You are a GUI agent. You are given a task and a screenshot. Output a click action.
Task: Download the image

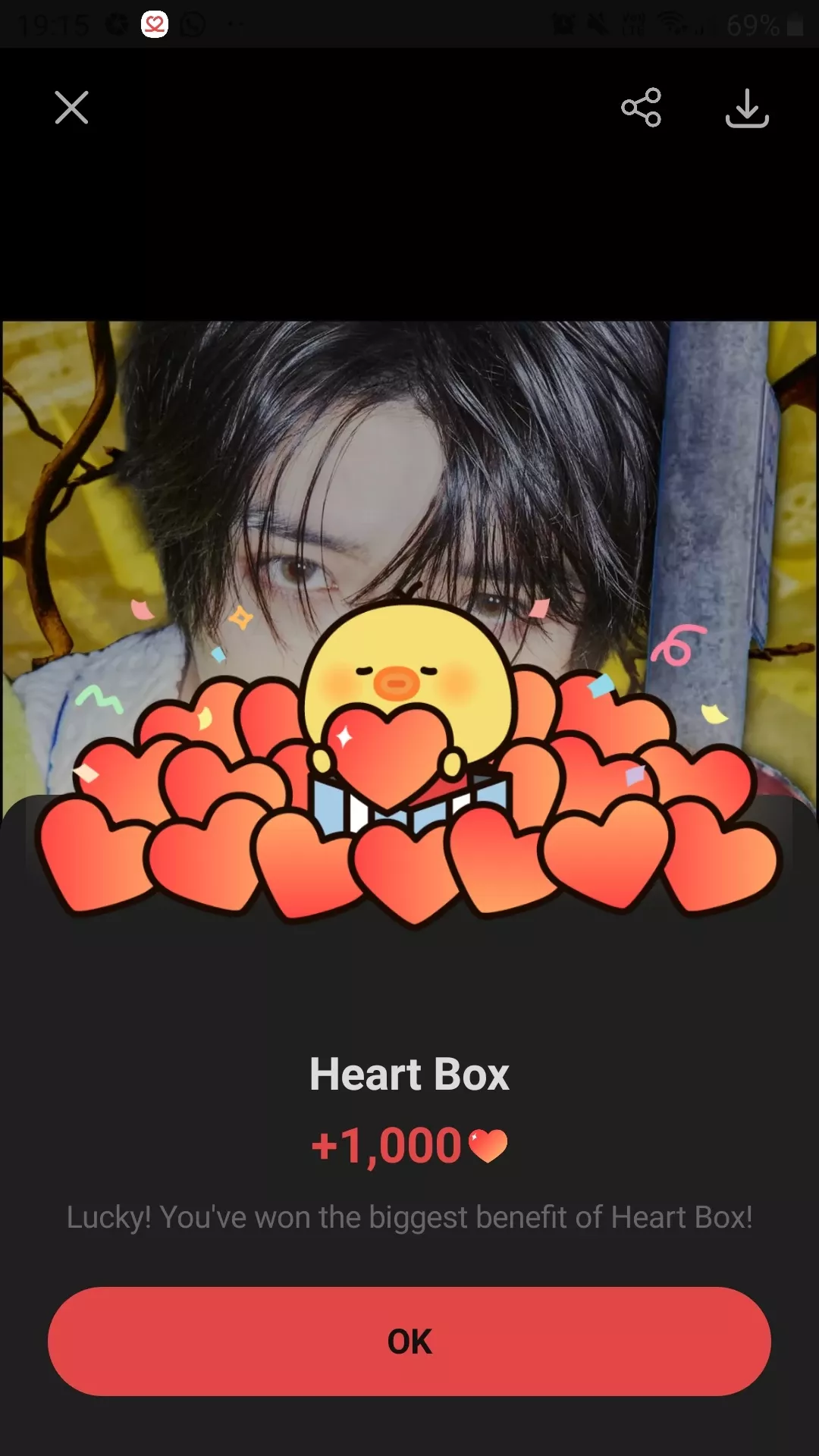pyautogui.click(x=747, y=108)
